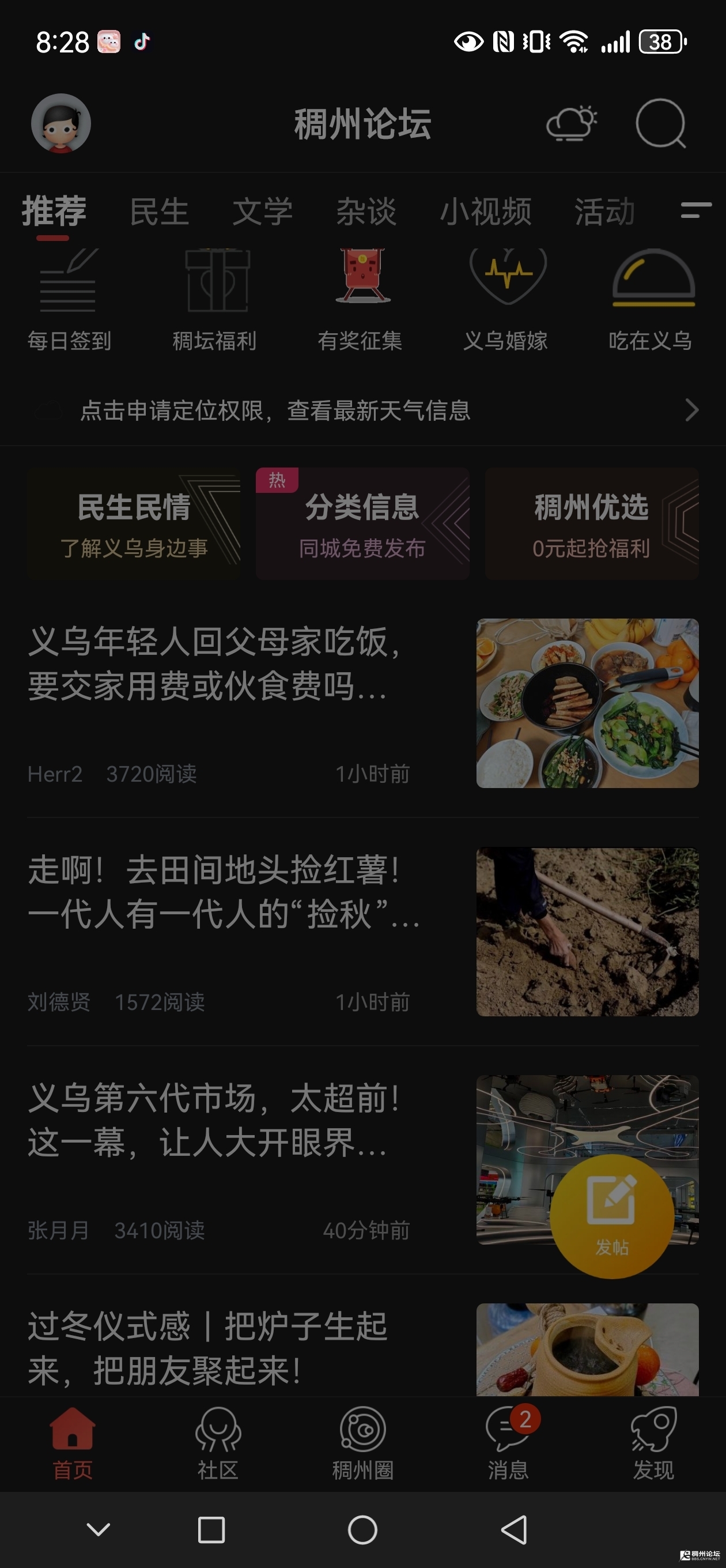Switch to the 小视频 tab
This screenshot has width=726, height=1568.
click(486, 212)
